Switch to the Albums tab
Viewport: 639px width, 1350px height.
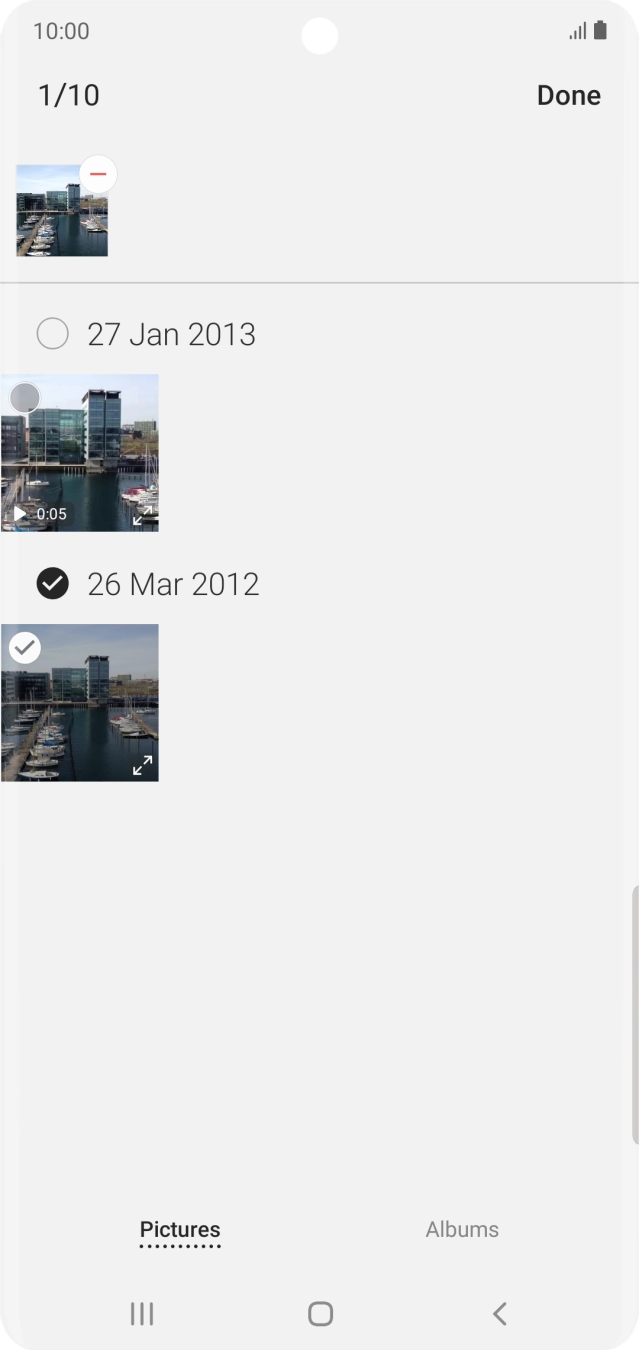pos(462,1229)
